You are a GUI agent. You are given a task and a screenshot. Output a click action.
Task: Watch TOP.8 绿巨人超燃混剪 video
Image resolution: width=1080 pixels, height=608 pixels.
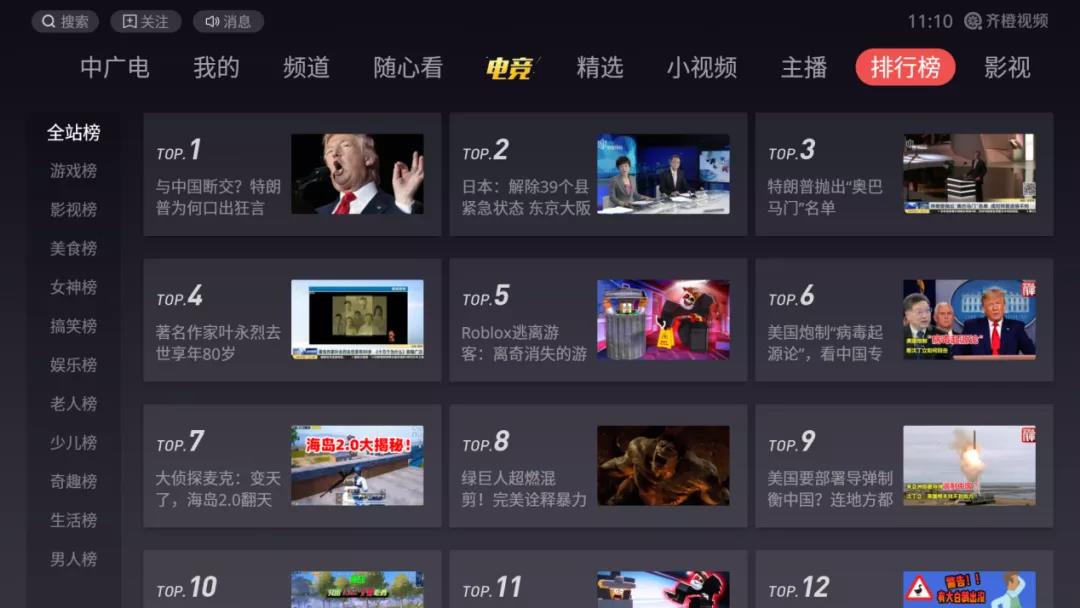598,466
